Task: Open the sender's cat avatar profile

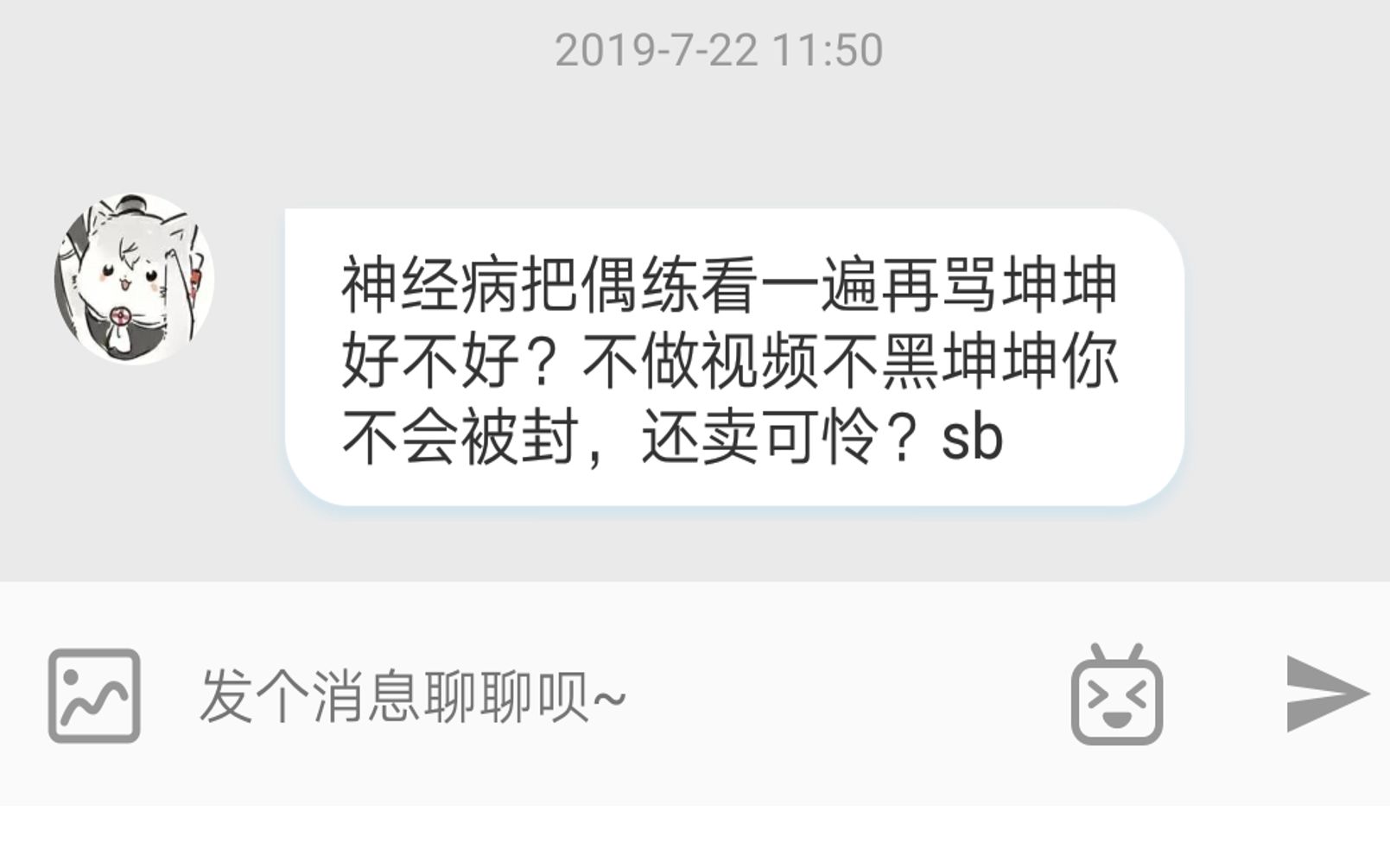Action: tap(134, 278)
